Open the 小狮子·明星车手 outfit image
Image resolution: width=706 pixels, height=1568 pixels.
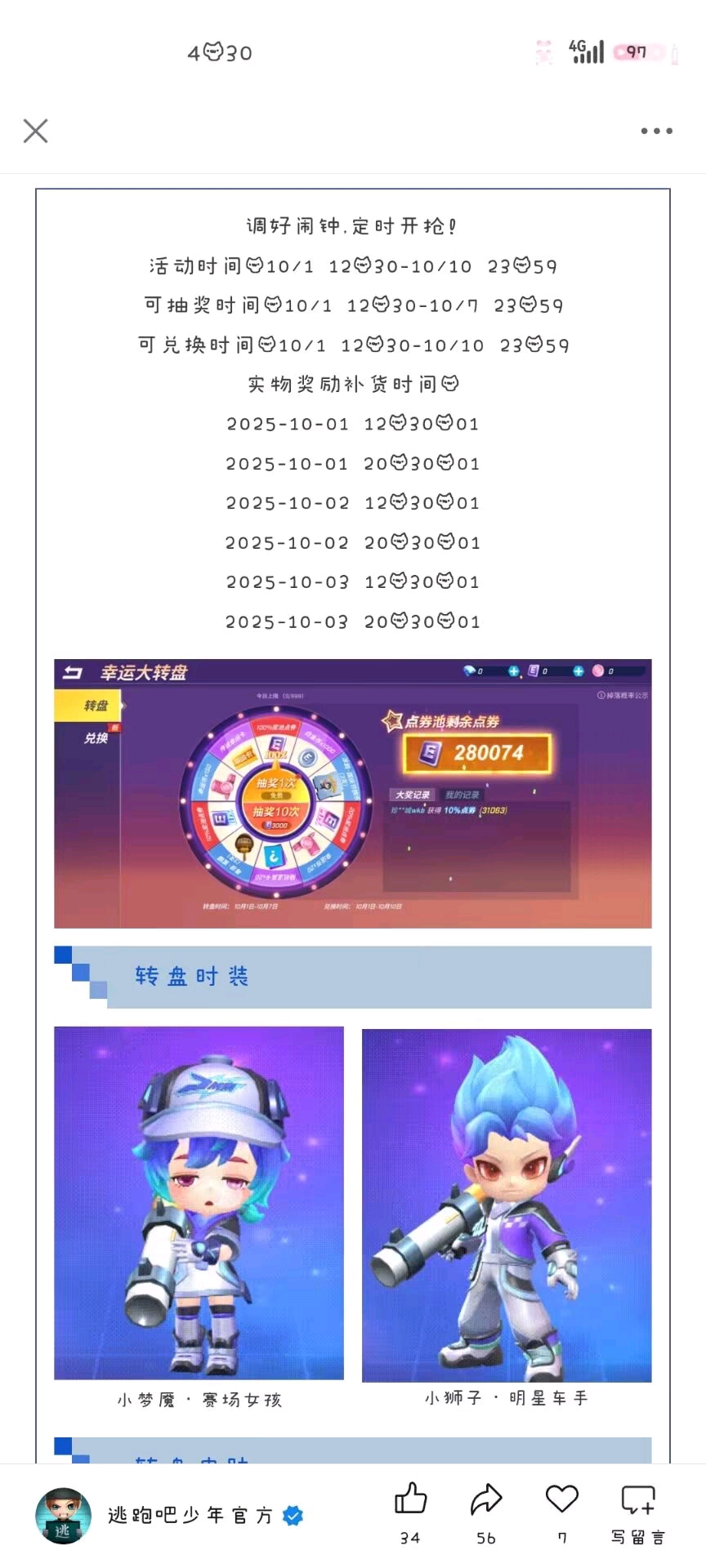point(507,1205)
